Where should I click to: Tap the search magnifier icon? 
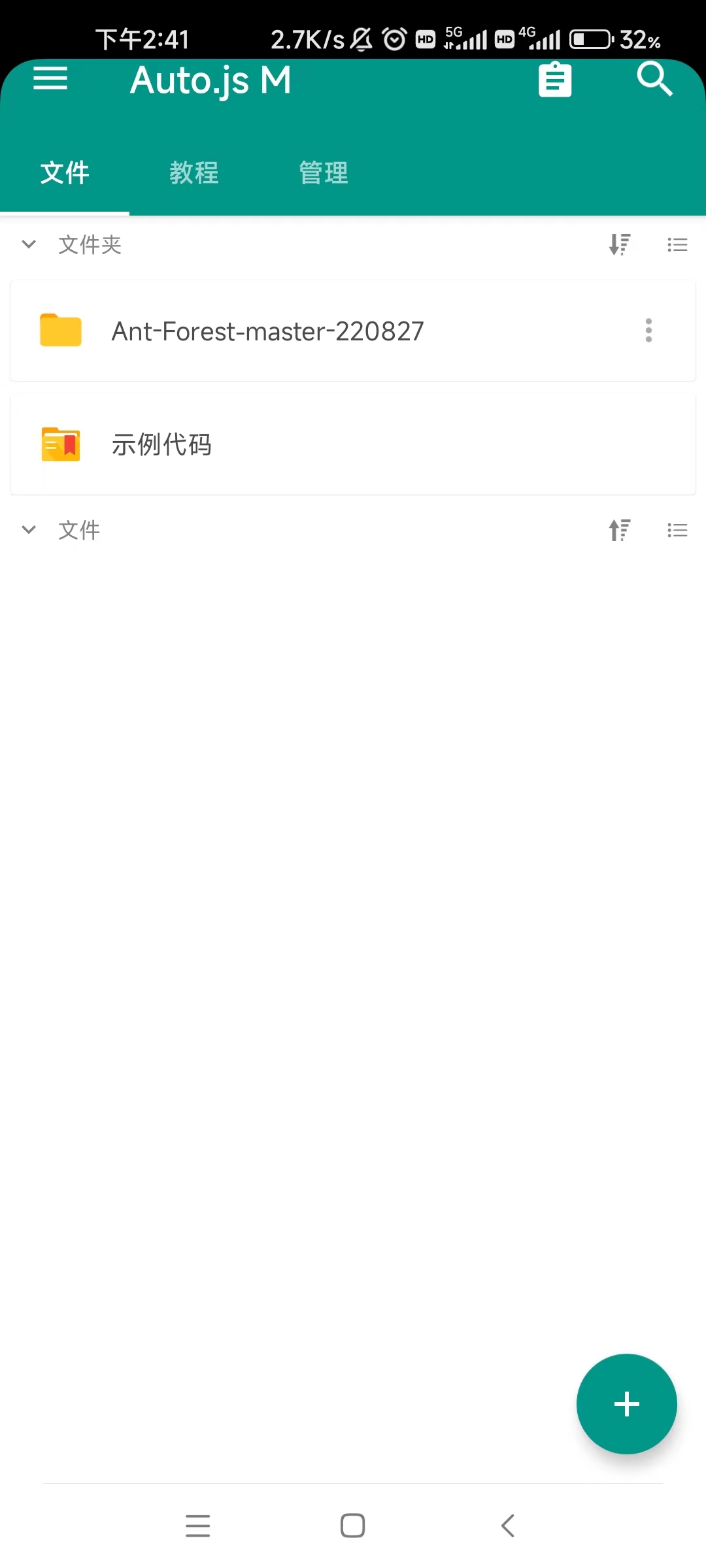pos(654,79)
